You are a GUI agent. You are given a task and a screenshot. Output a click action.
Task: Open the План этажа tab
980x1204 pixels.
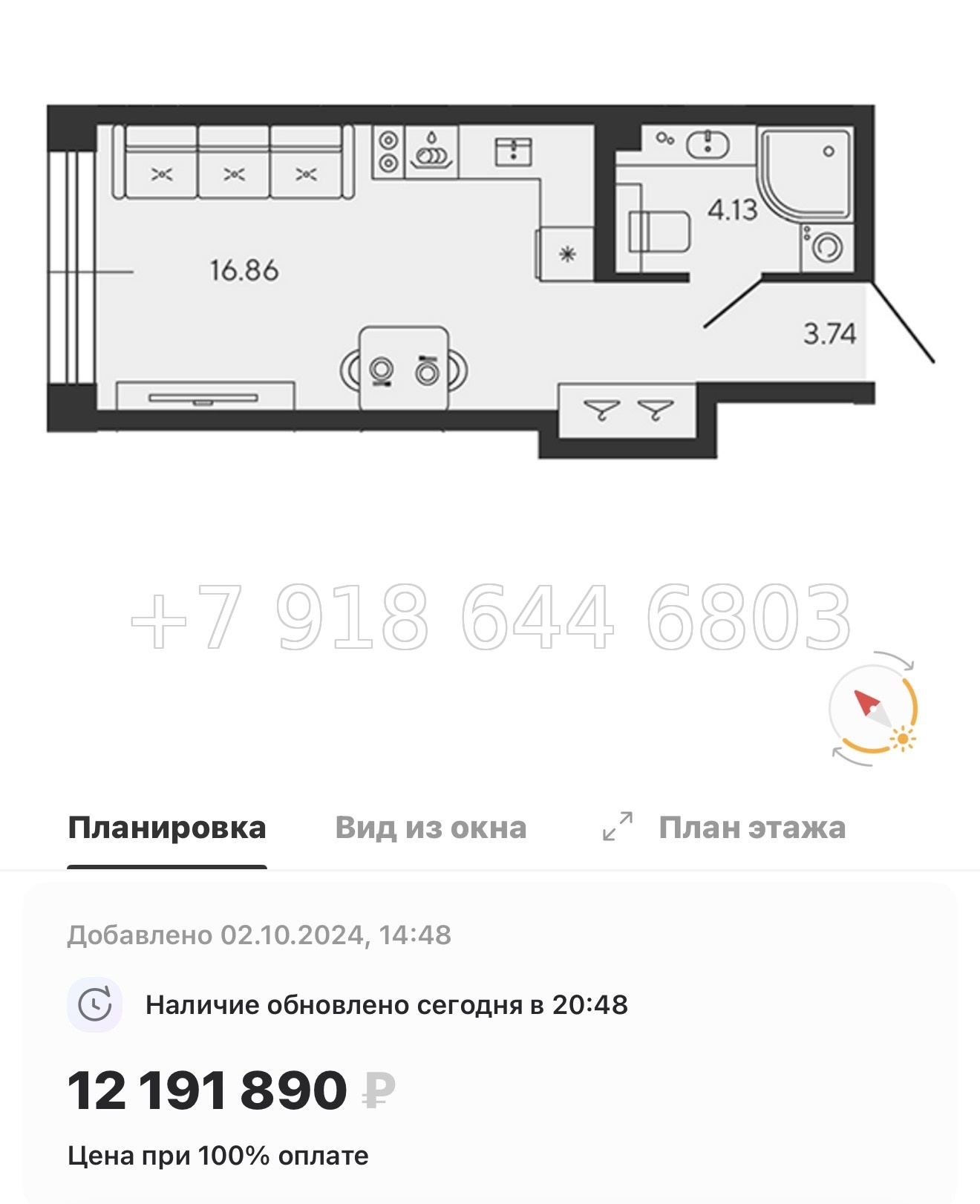coord(750,826)
